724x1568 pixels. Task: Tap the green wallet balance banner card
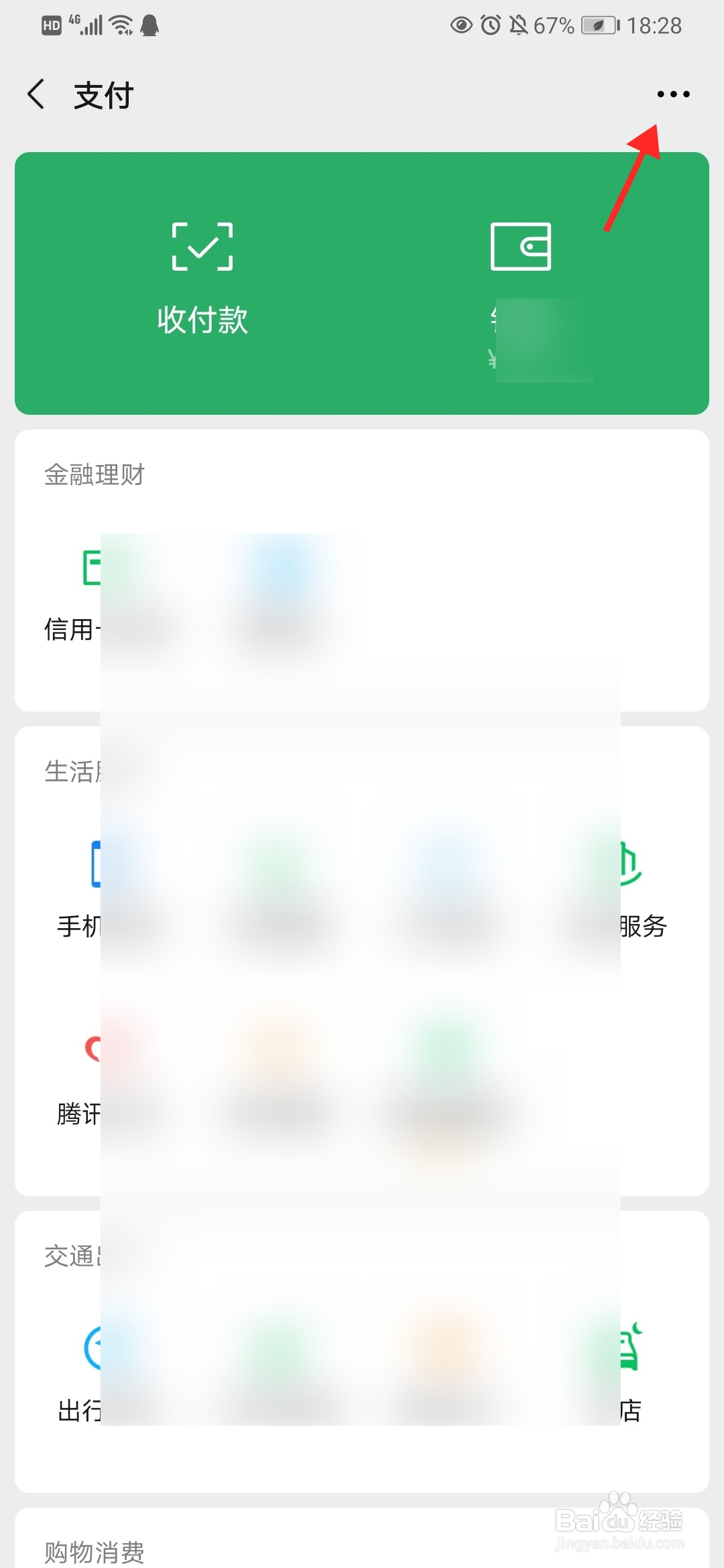362,281
